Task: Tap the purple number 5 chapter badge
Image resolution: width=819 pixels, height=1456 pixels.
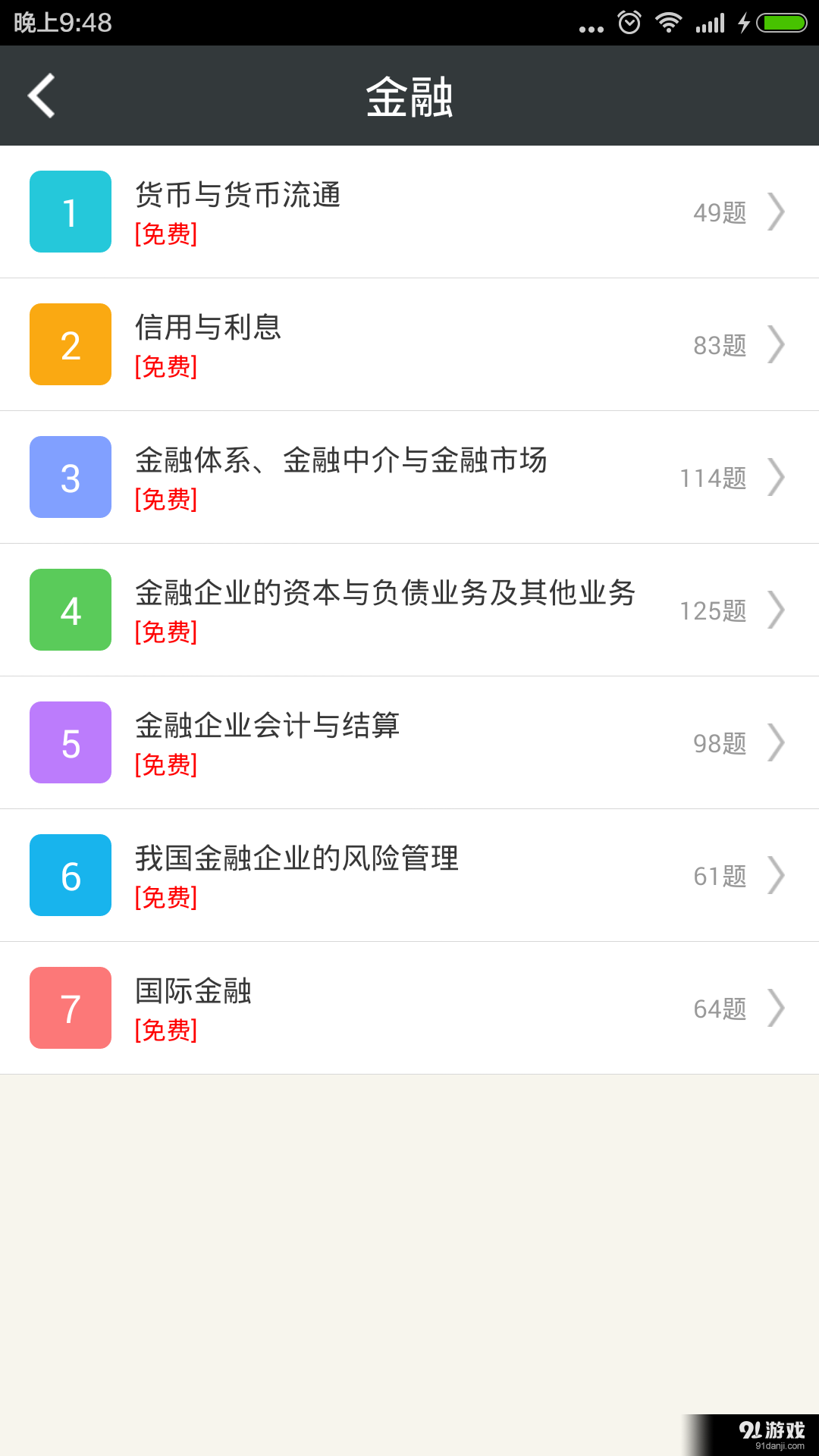Action: [70, 742]
